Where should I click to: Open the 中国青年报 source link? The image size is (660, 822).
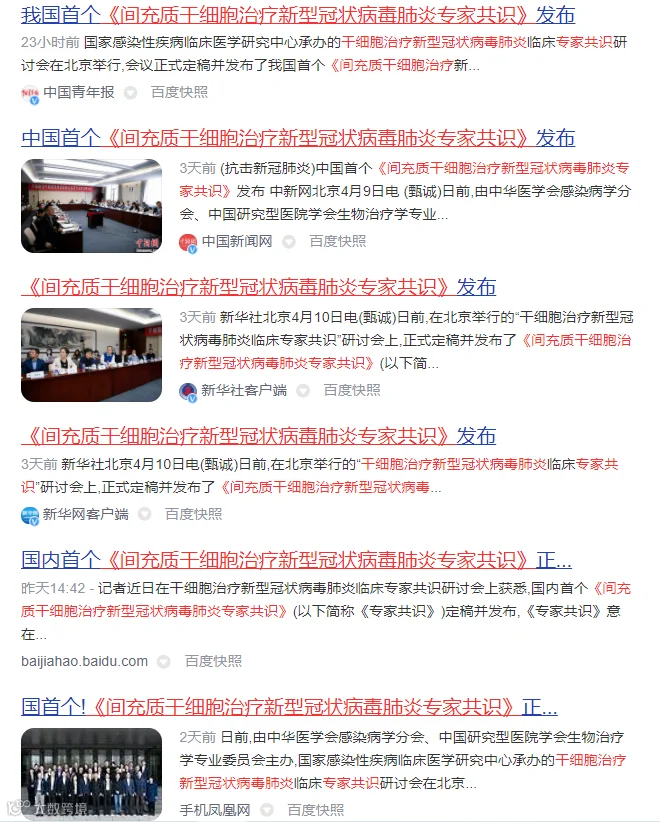coord(79,92)
